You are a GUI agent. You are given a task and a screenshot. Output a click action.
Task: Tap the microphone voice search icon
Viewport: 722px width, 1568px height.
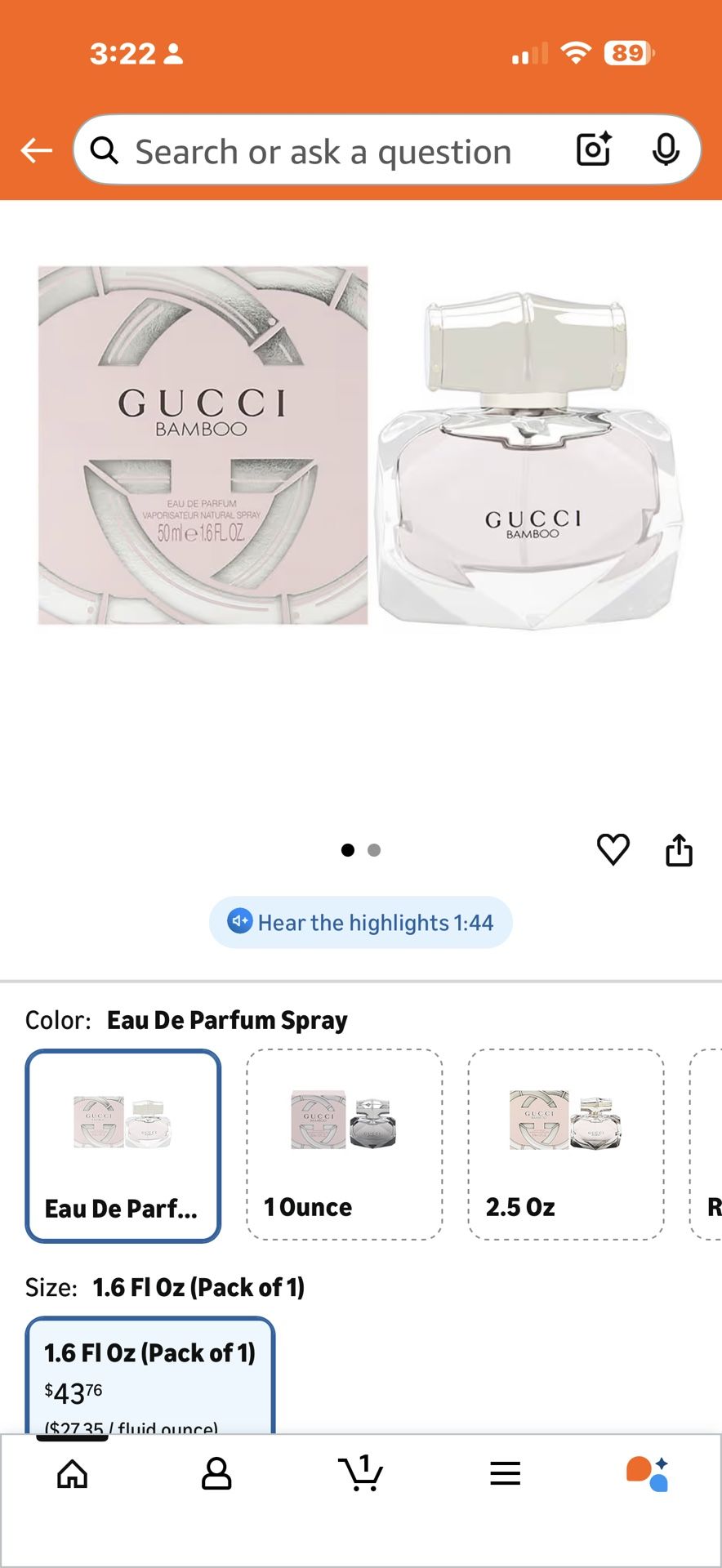click(x=666, y=149)
